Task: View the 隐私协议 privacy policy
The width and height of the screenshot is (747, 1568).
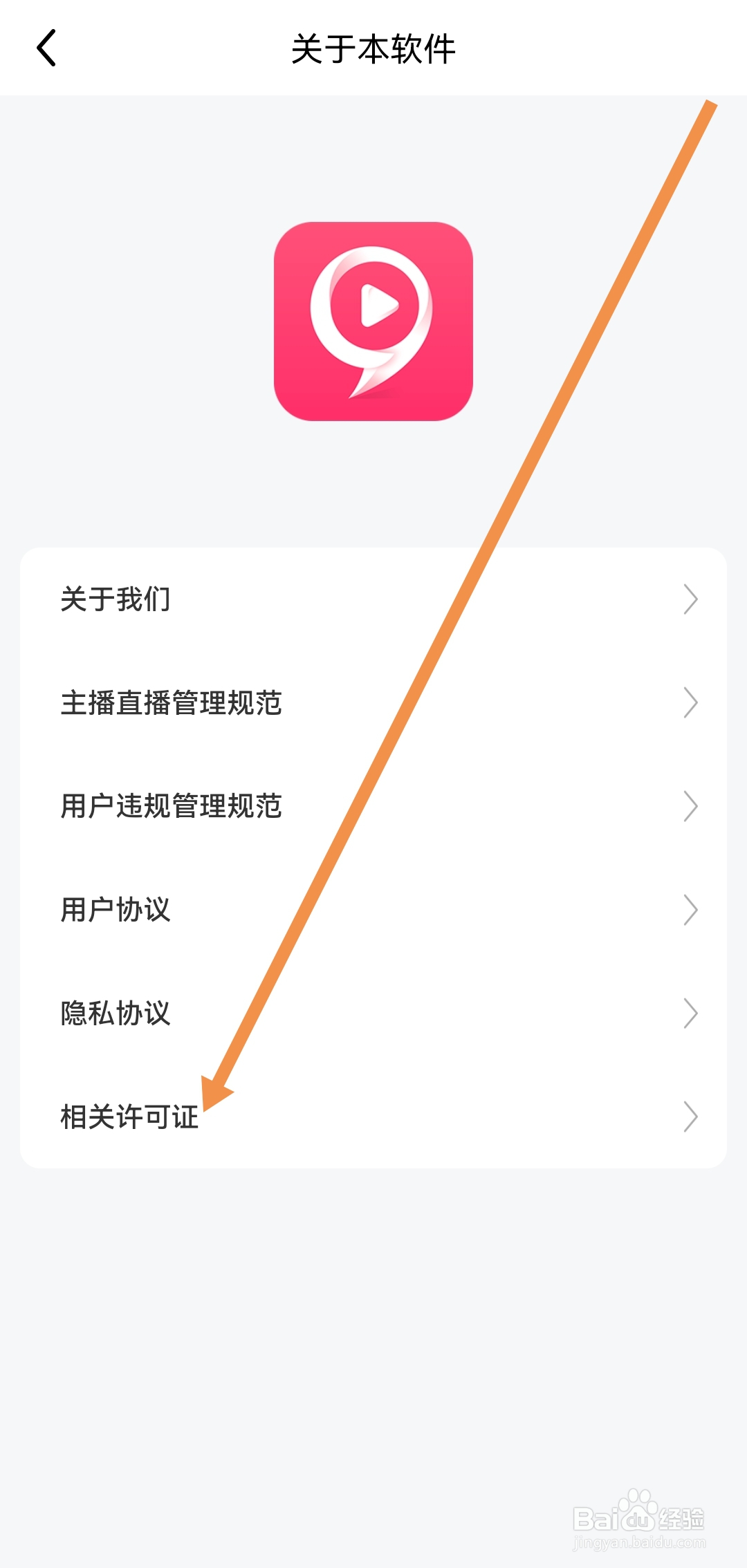Action: click(x=116, y=1014)
